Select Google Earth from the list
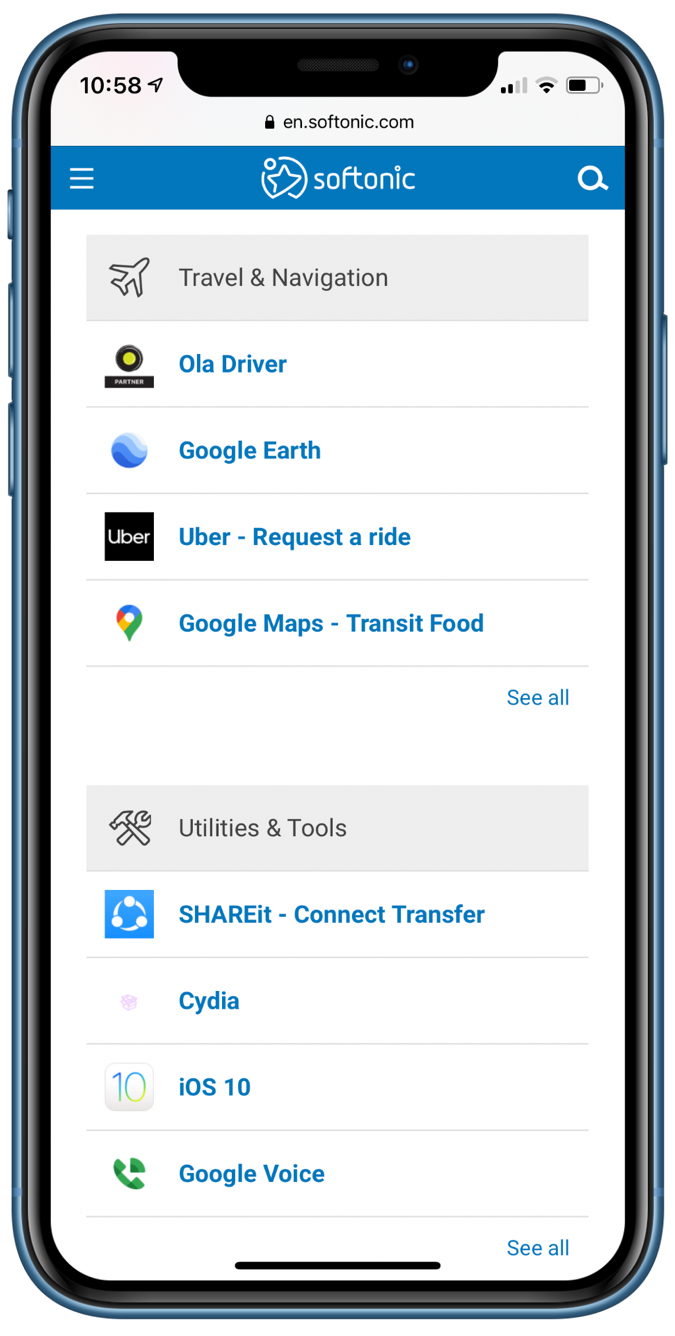675x1336 pixels. [x=337, y=451]
